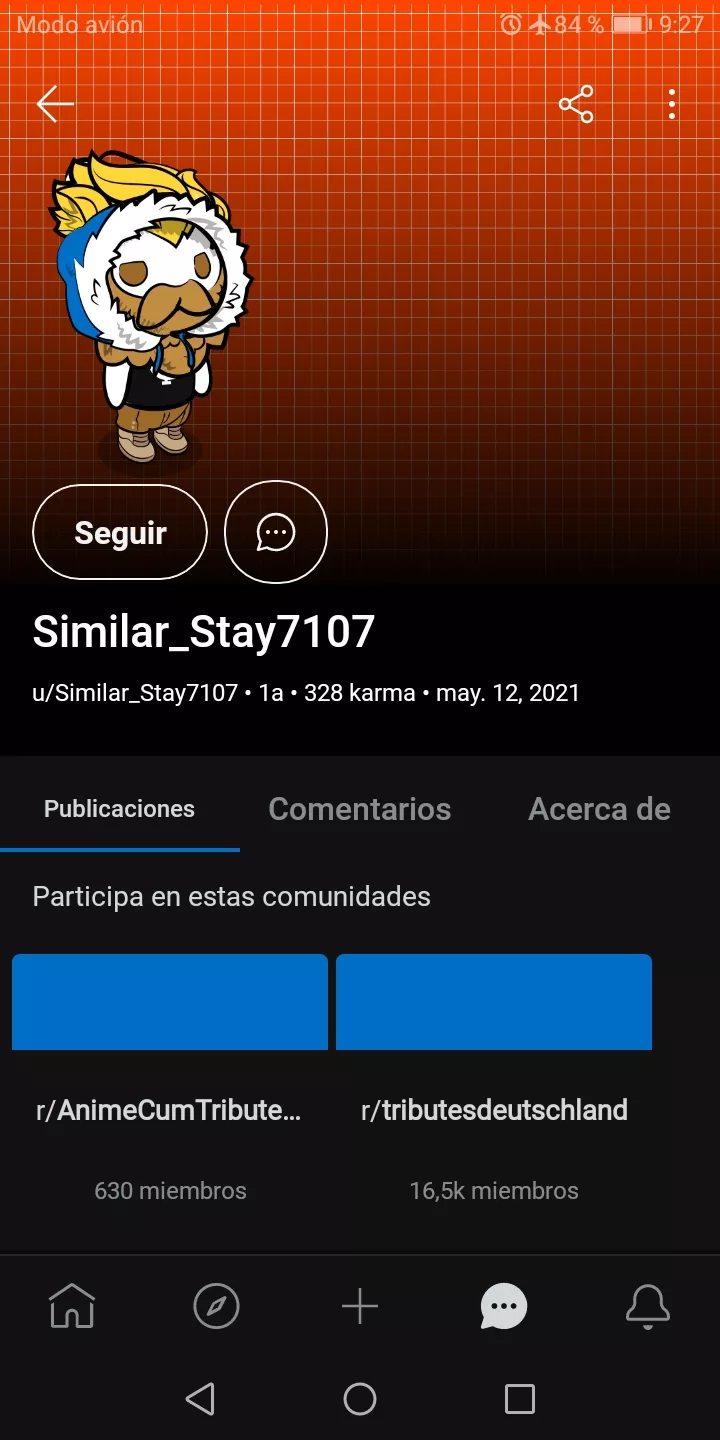The width and height of the screenshot is (720, 1440).
Task: Share this user profile
Action: click(576, 104)
